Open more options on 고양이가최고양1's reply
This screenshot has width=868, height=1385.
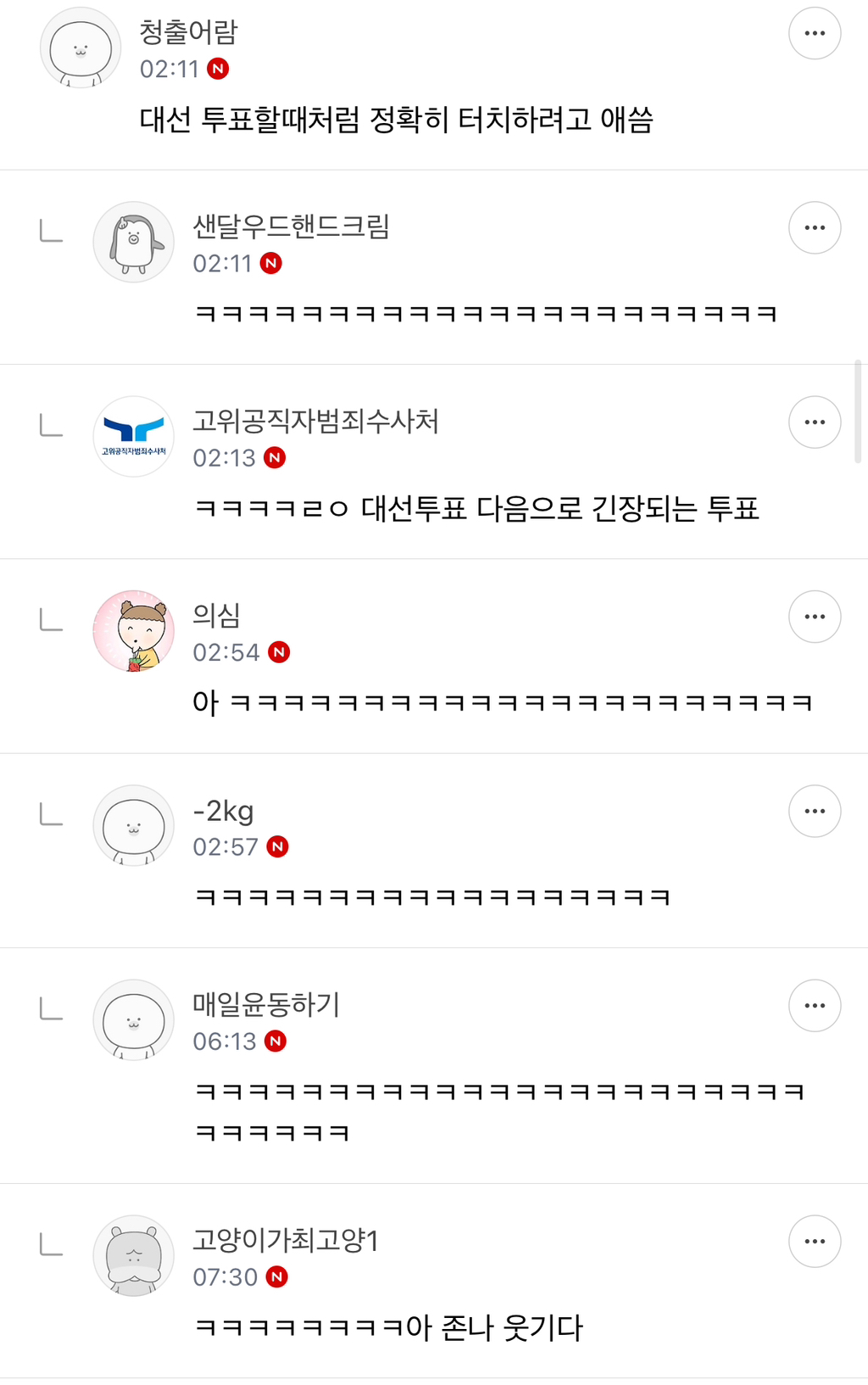click(814, 1241)
